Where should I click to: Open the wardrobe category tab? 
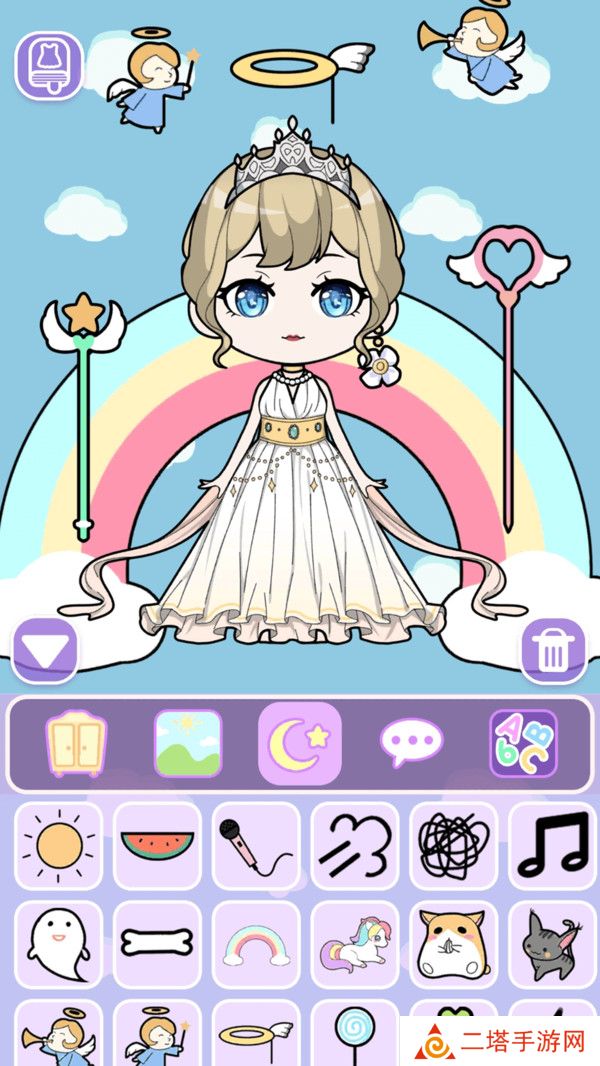[x=77, y=743]
